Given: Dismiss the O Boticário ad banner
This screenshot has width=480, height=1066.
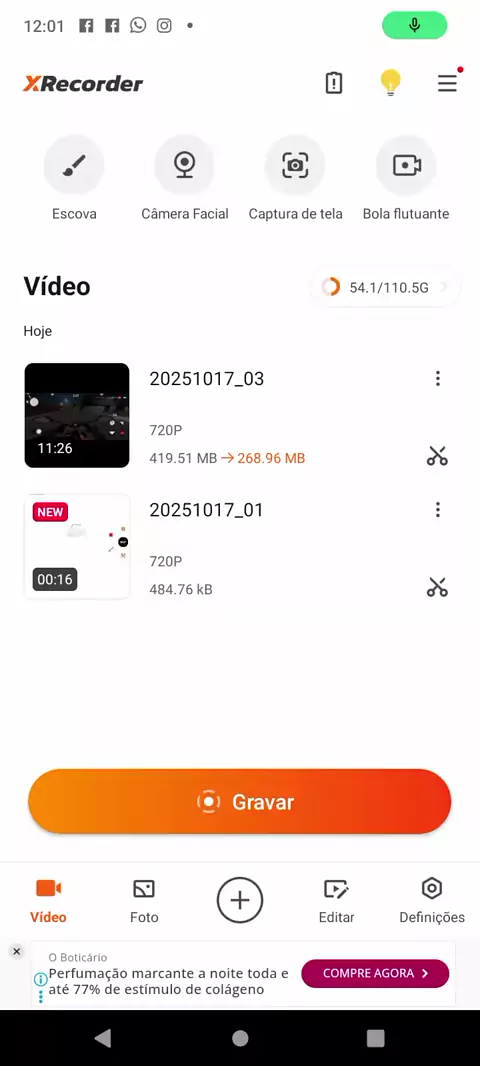Looking at the screenshot, I should point(17,951).
